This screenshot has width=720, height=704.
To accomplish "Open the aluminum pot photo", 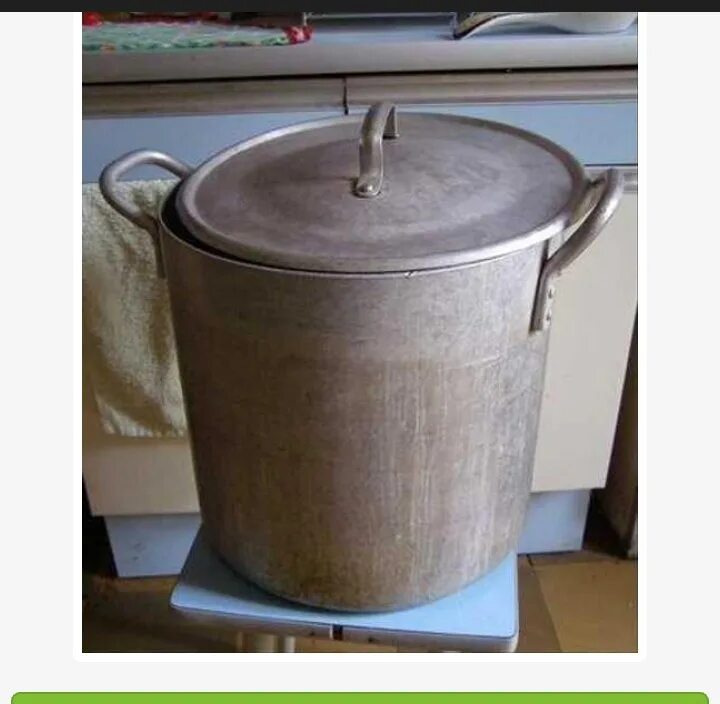I will pos(360,333).
